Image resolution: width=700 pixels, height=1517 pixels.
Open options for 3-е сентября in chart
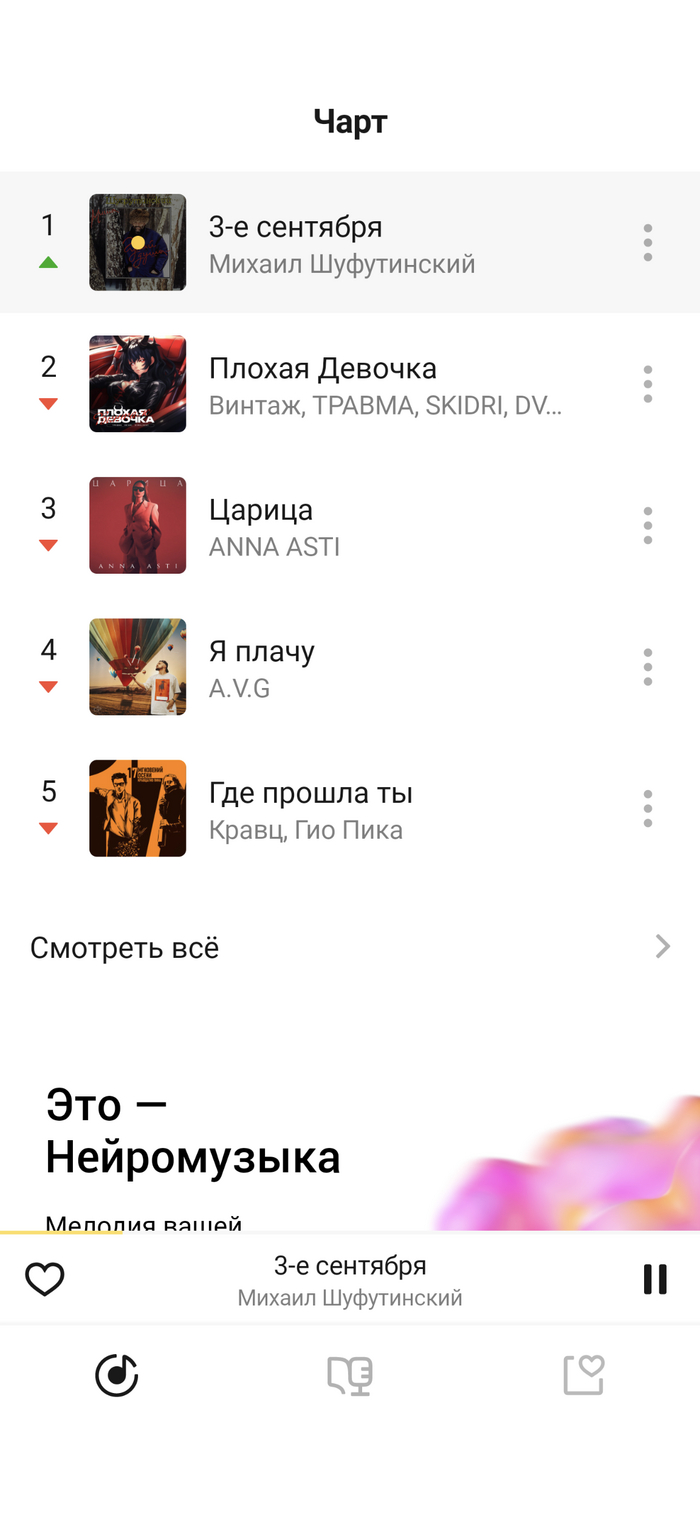[648, 243]
